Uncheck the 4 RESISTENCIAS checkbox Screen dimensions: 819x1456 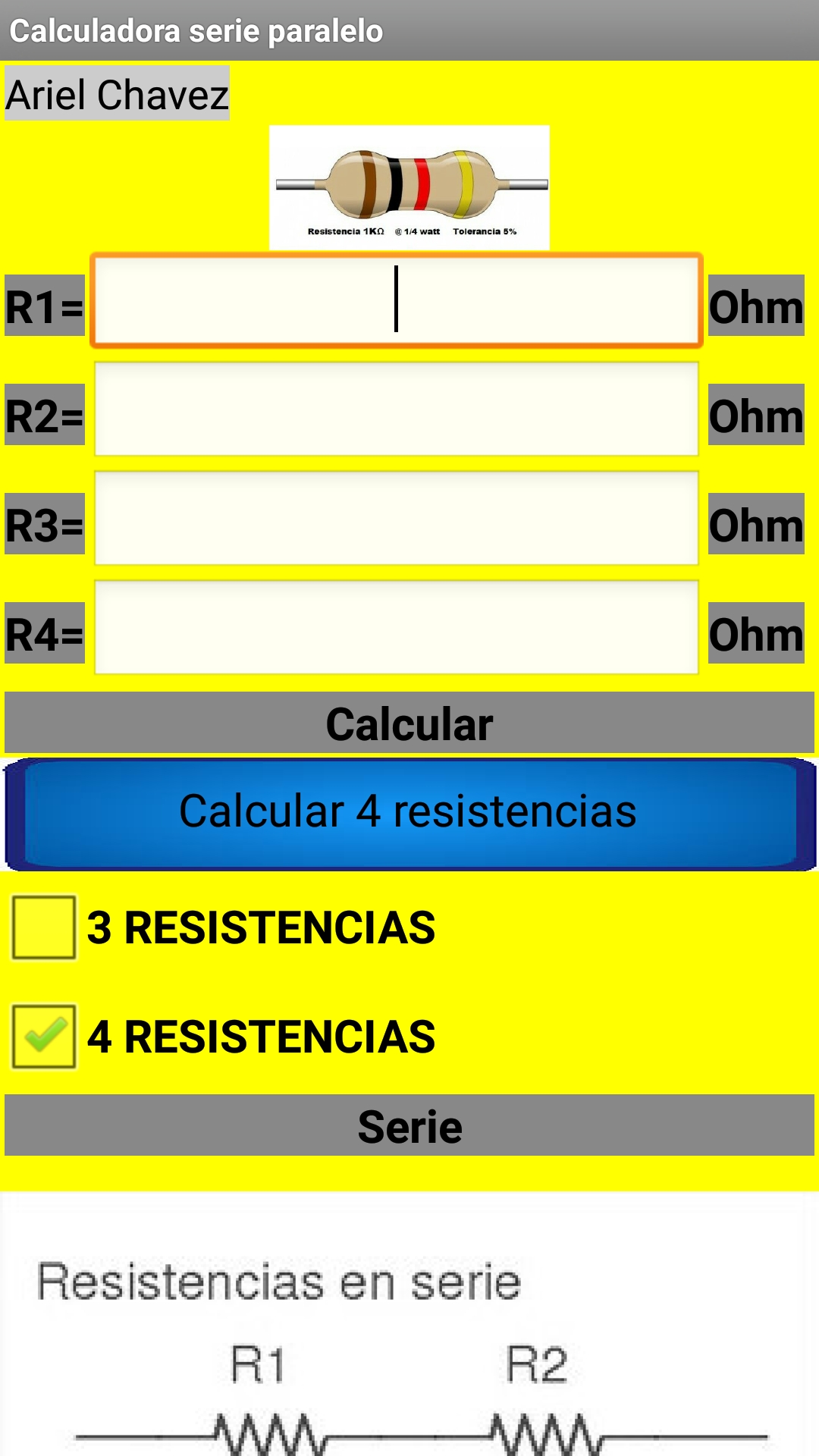(x=43, y=1037)
